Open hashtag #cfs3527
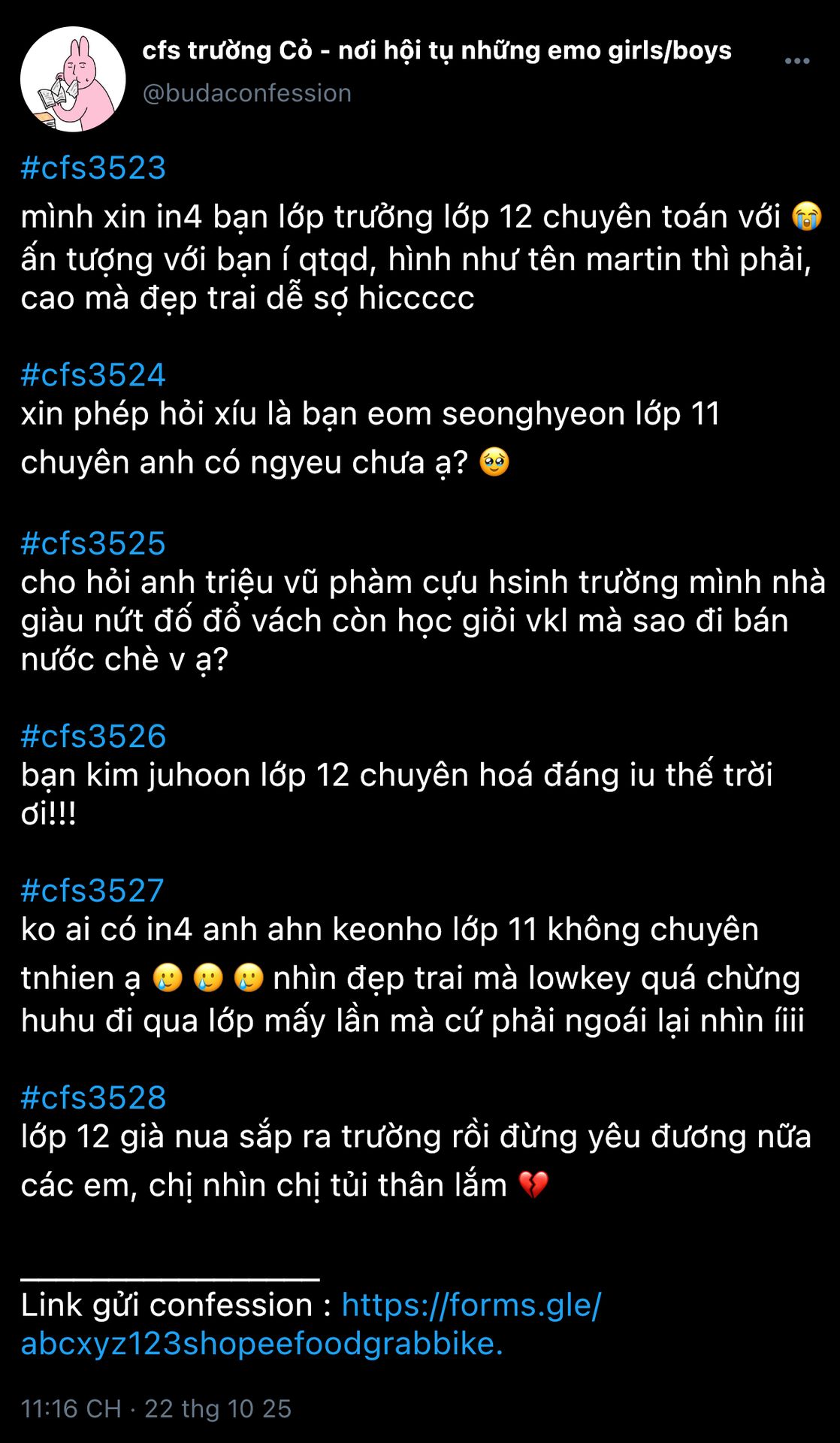This screenshot has width=840, height=1443. point(92,891)
